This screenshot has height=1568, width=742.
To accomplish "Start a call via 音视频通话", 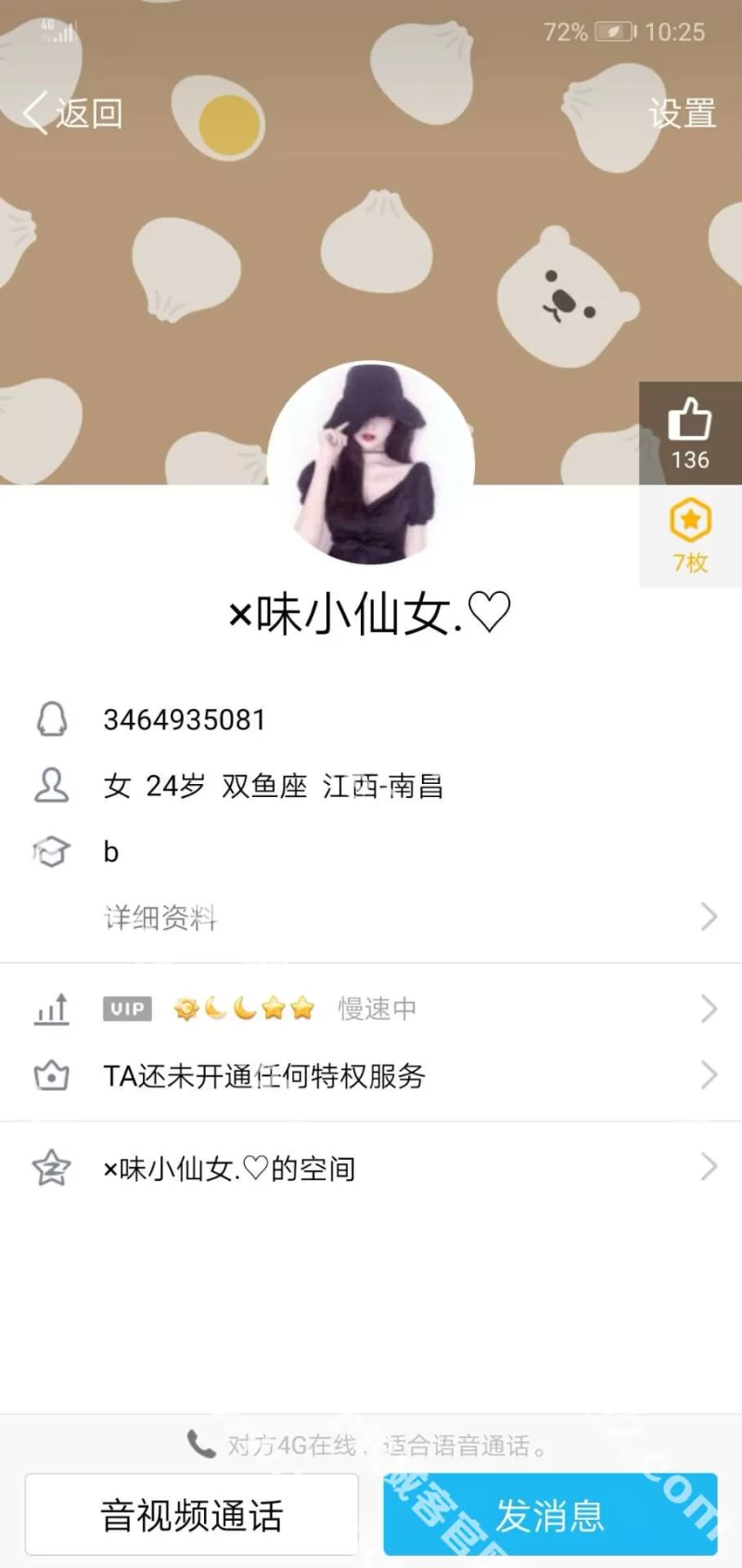I will tap(192, 1515).
